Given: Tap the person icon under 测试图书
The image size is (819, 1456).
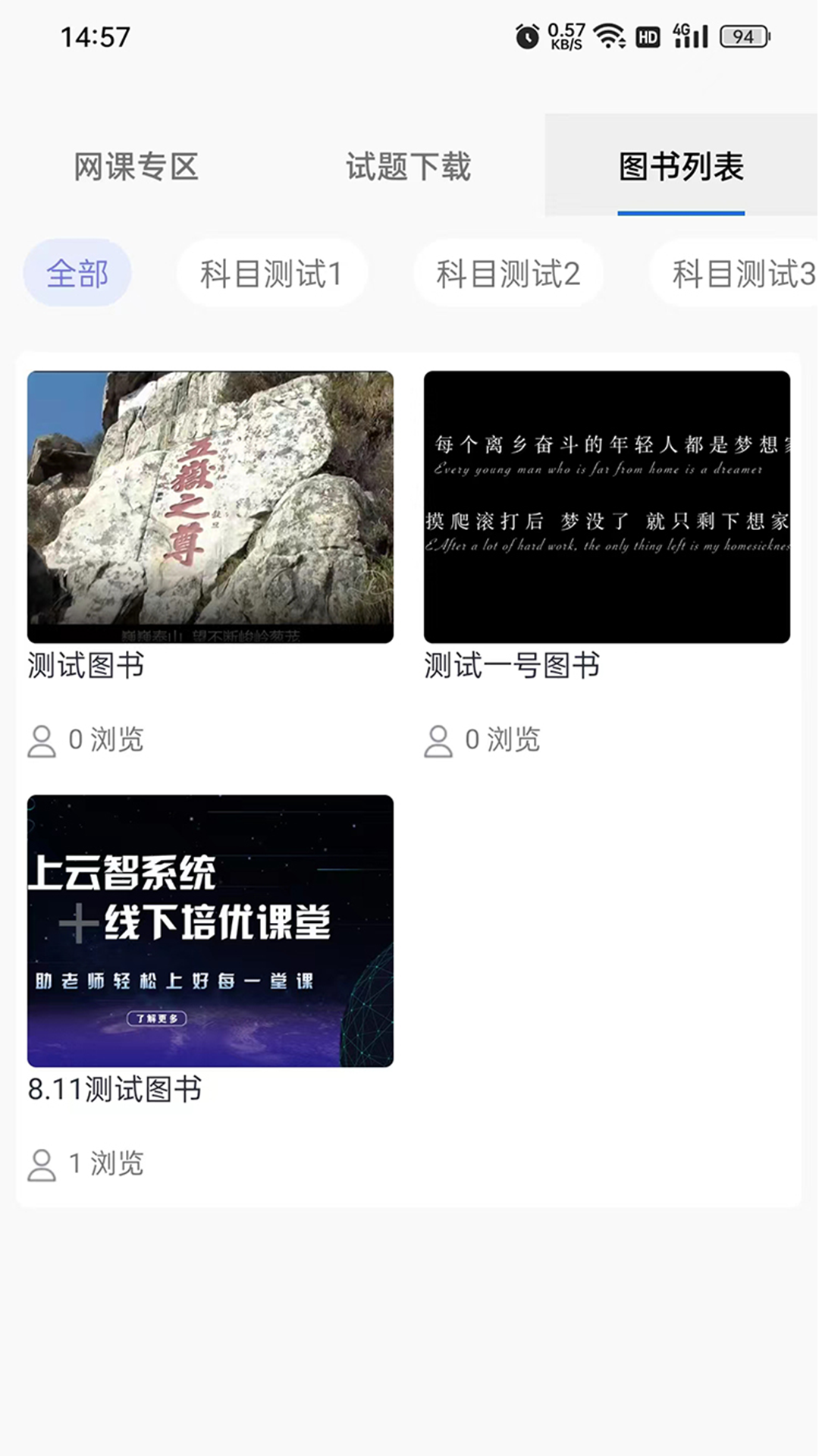Looking at the screenshot, I should [42, 741].
